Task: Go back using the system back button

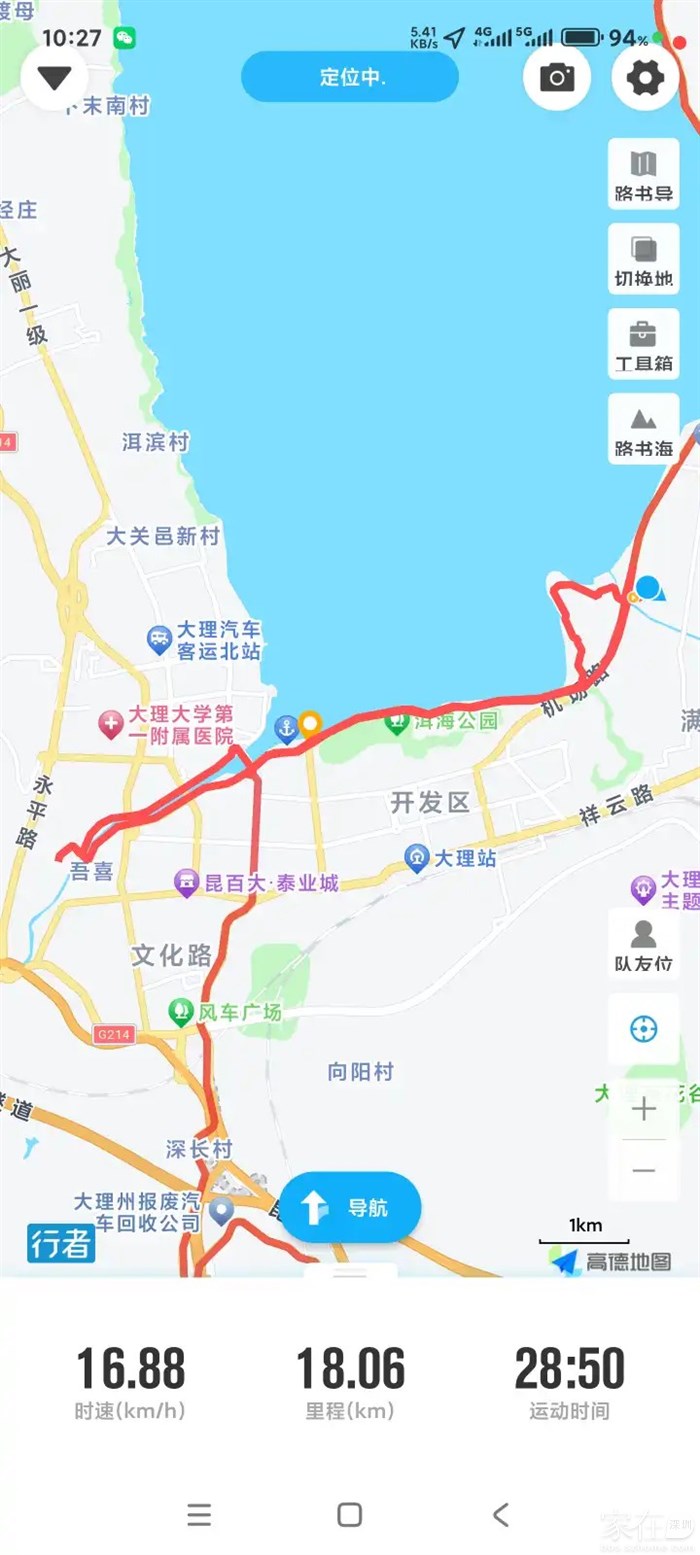Action: (501, 1514)
